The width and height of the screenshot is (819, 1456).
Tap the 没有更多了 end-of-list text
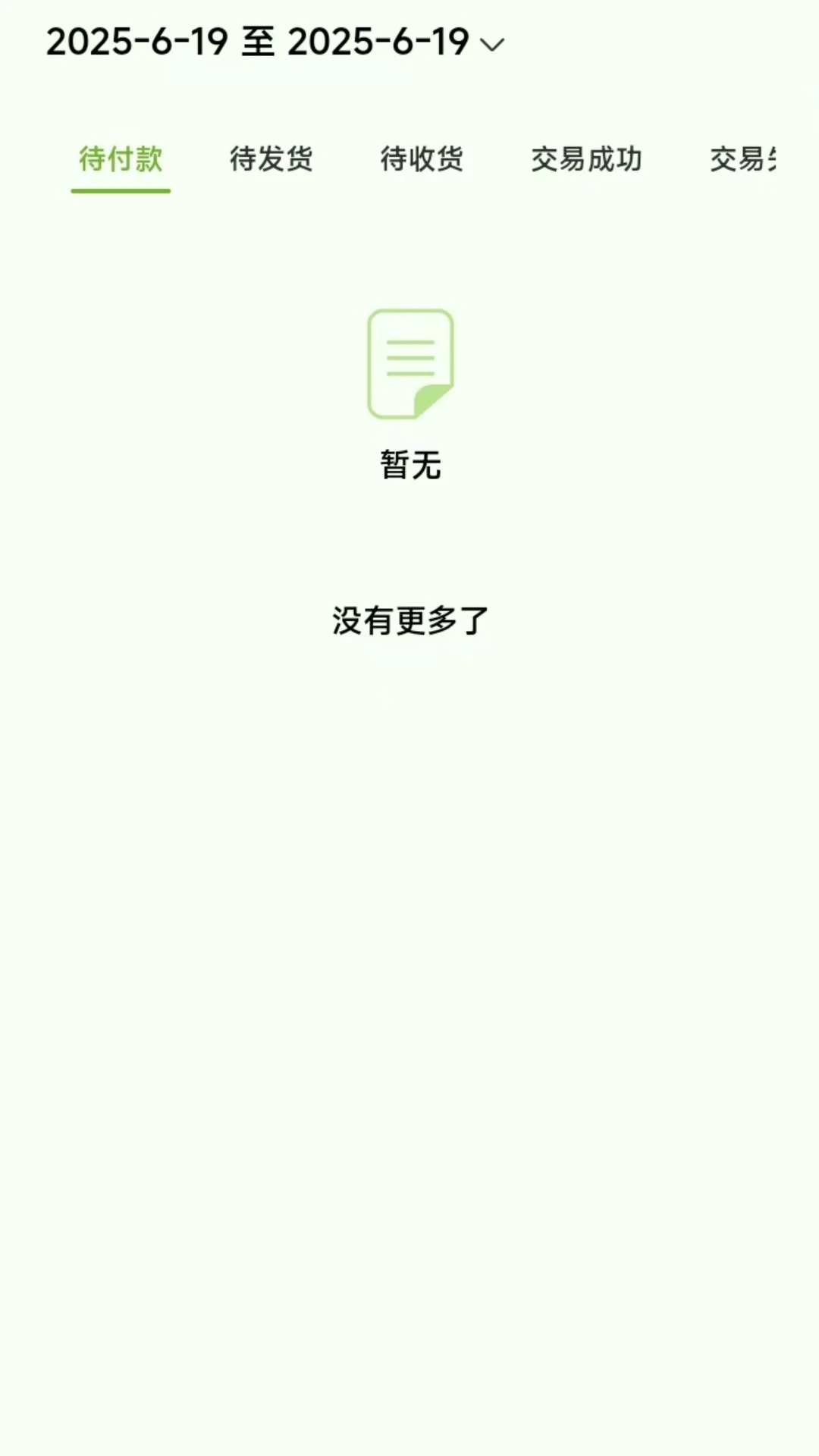click(409, 619)
